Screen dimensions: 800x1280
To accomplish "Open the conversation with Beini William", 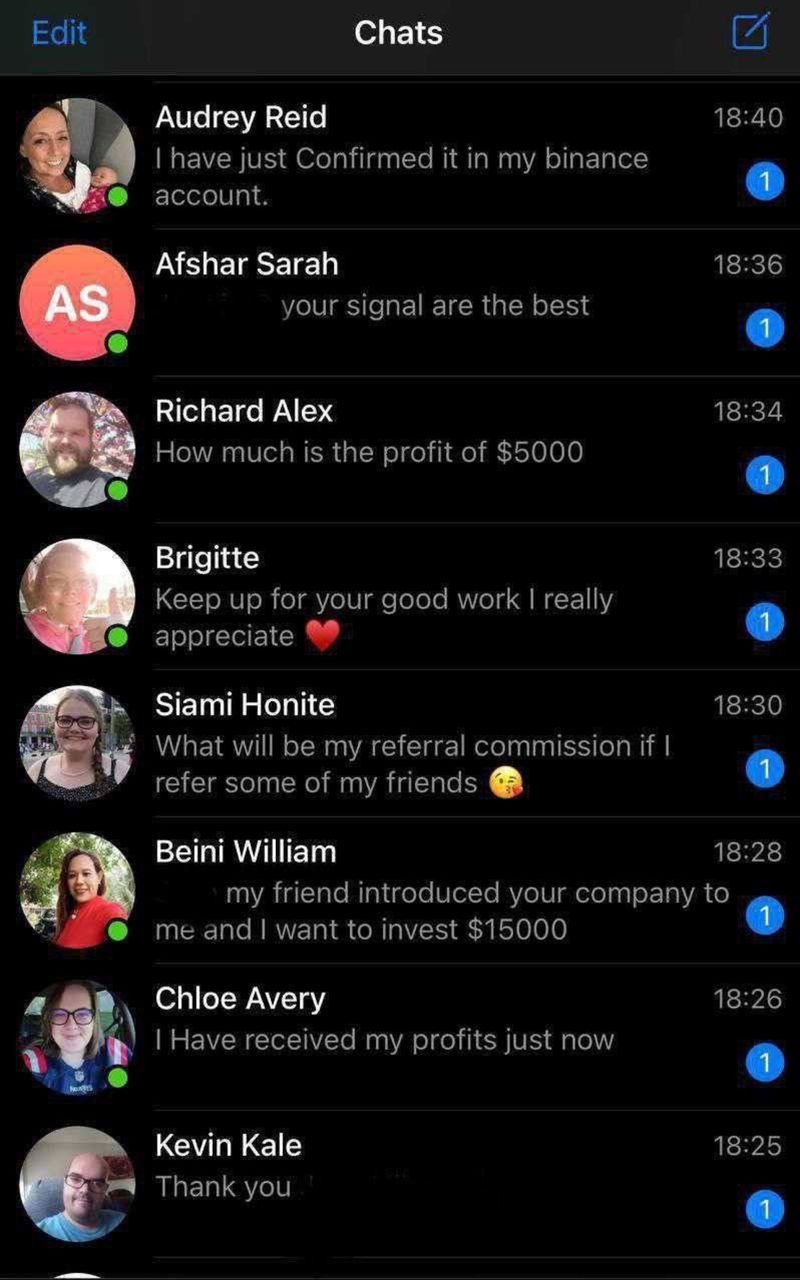I will tap(400, 891).
